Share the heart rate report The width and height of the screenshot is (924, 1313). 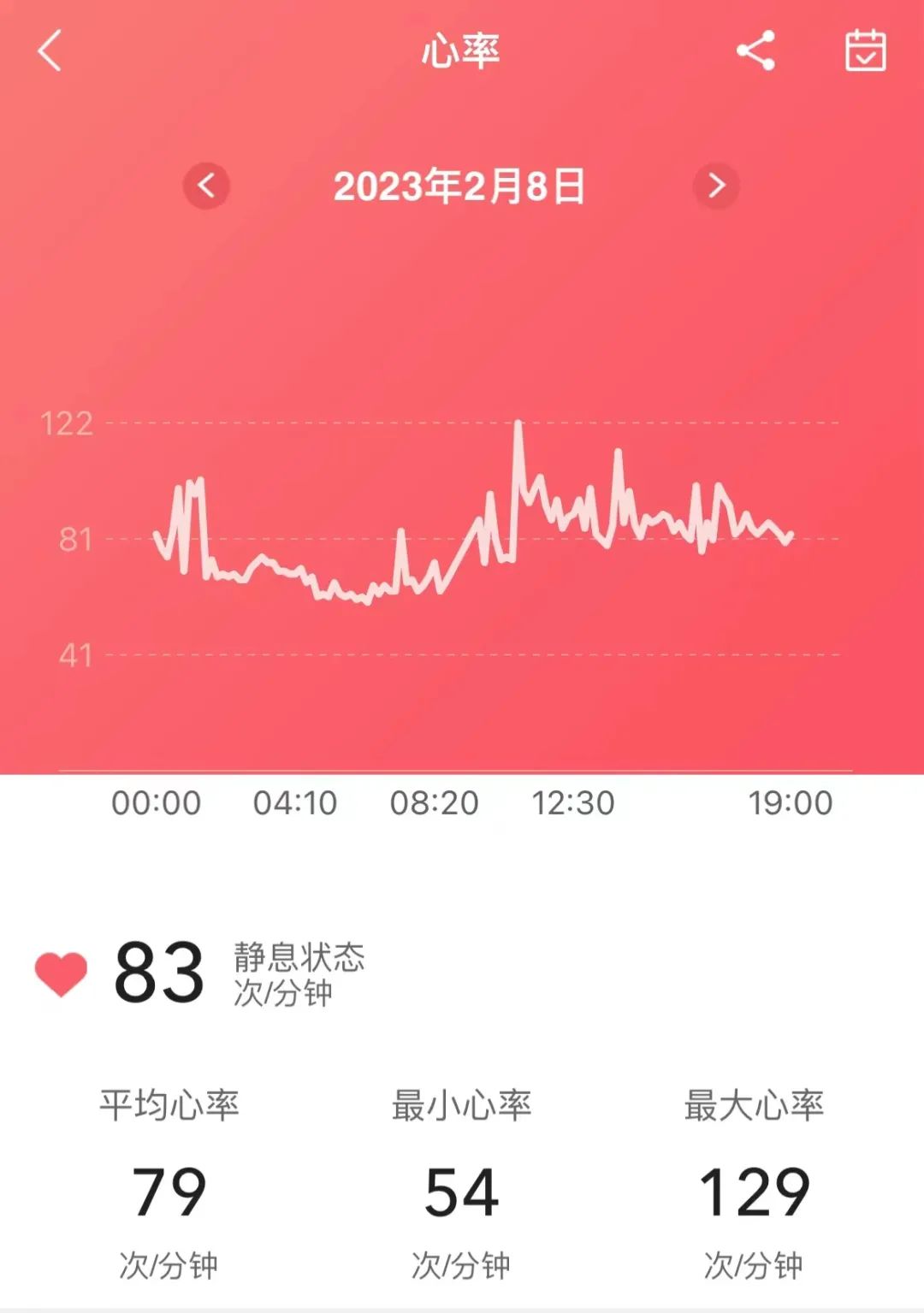click(x=755, y=51)
